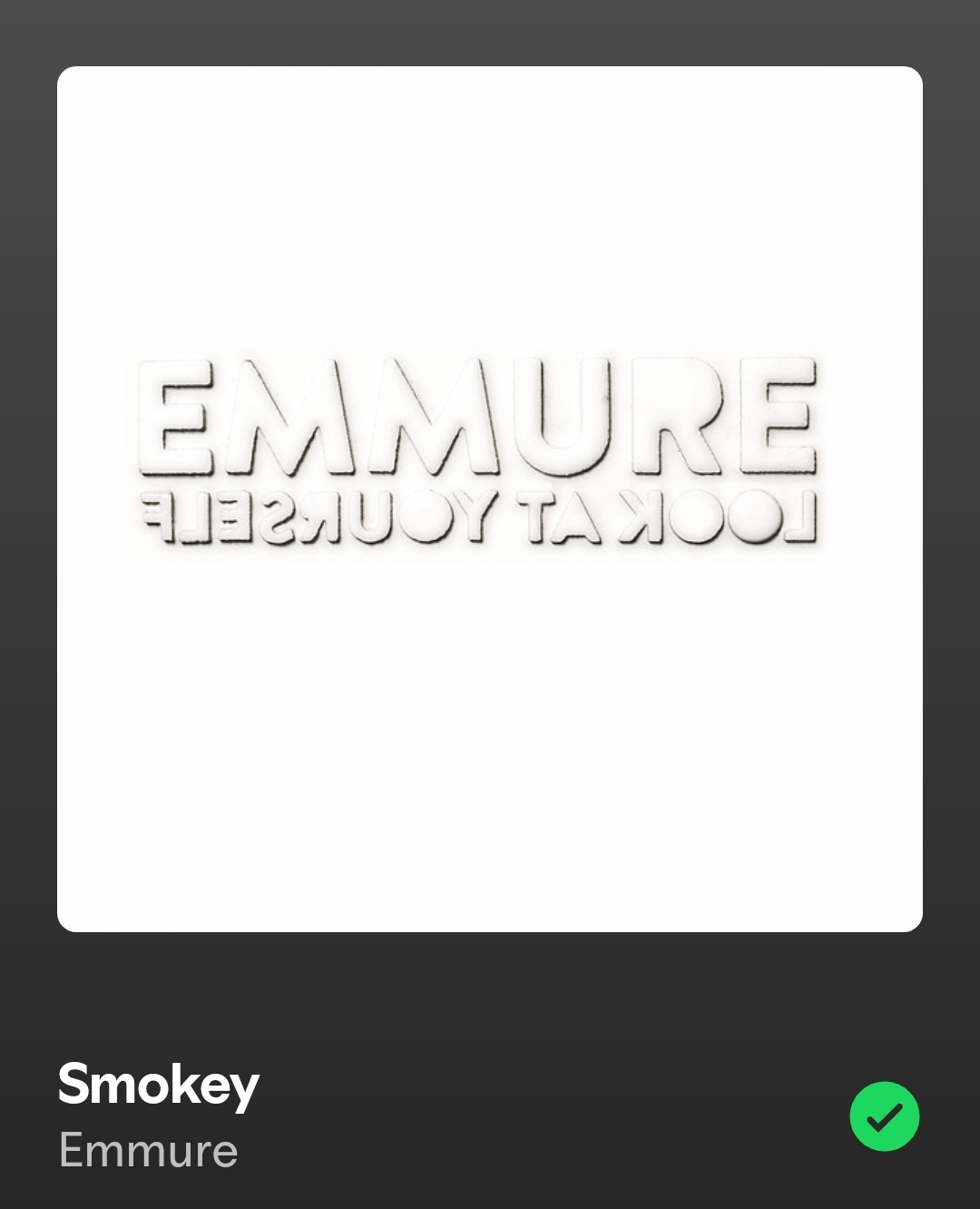The height and width of the screenshot is (1209, 980).
Task: Open the Emmure artist link
Action: point(148,1150)
